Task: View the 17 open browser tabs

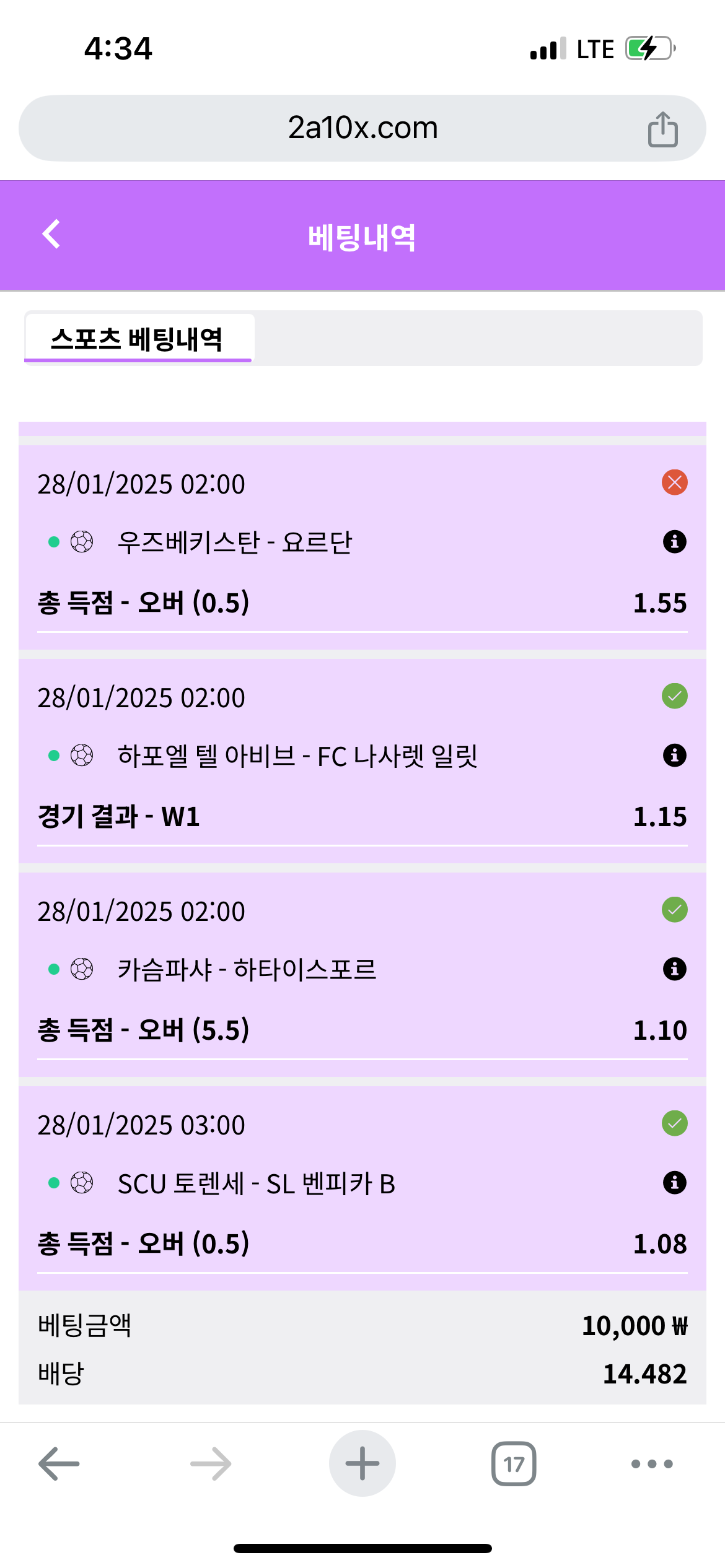Action: [x=514, y=1464]
